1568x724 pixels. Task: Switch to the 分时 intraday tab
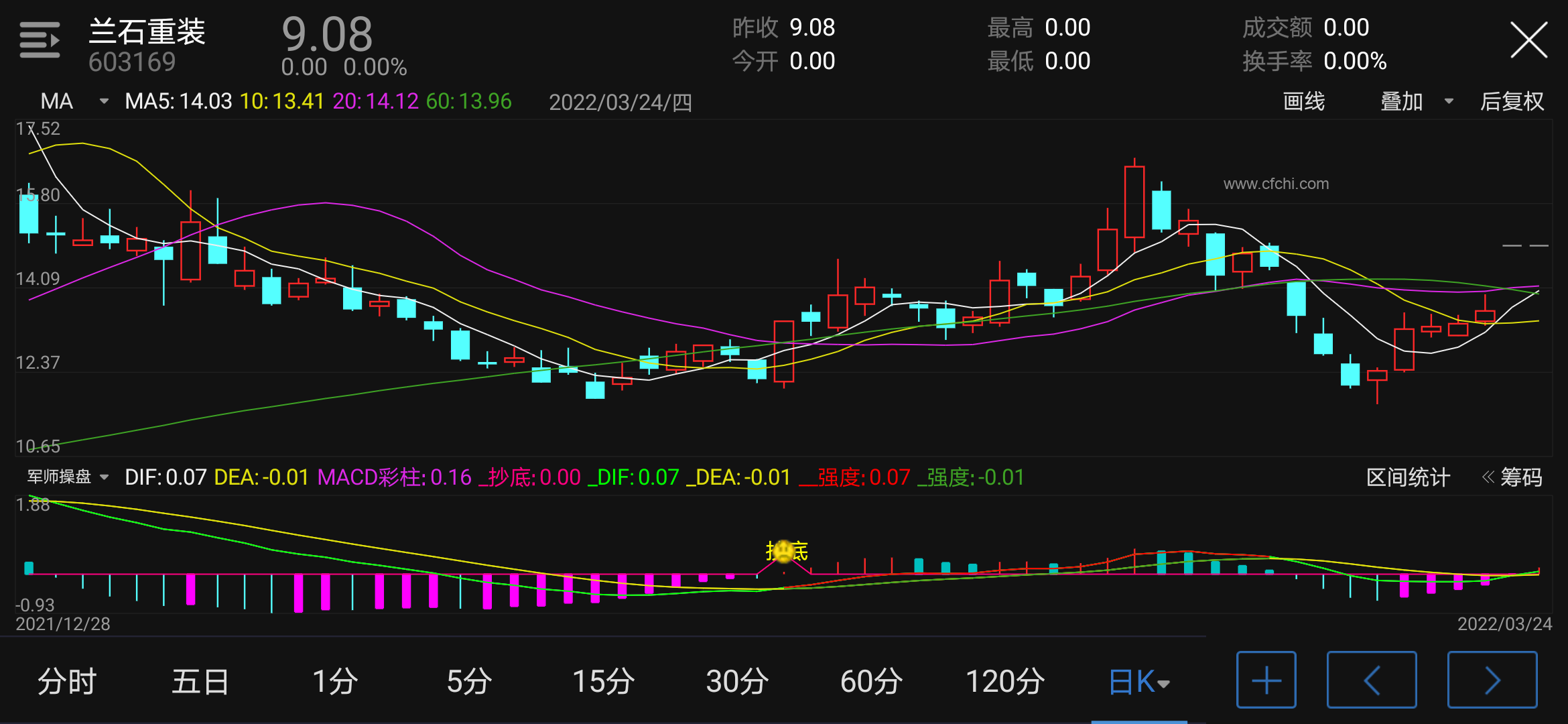(x=67, y=681)
